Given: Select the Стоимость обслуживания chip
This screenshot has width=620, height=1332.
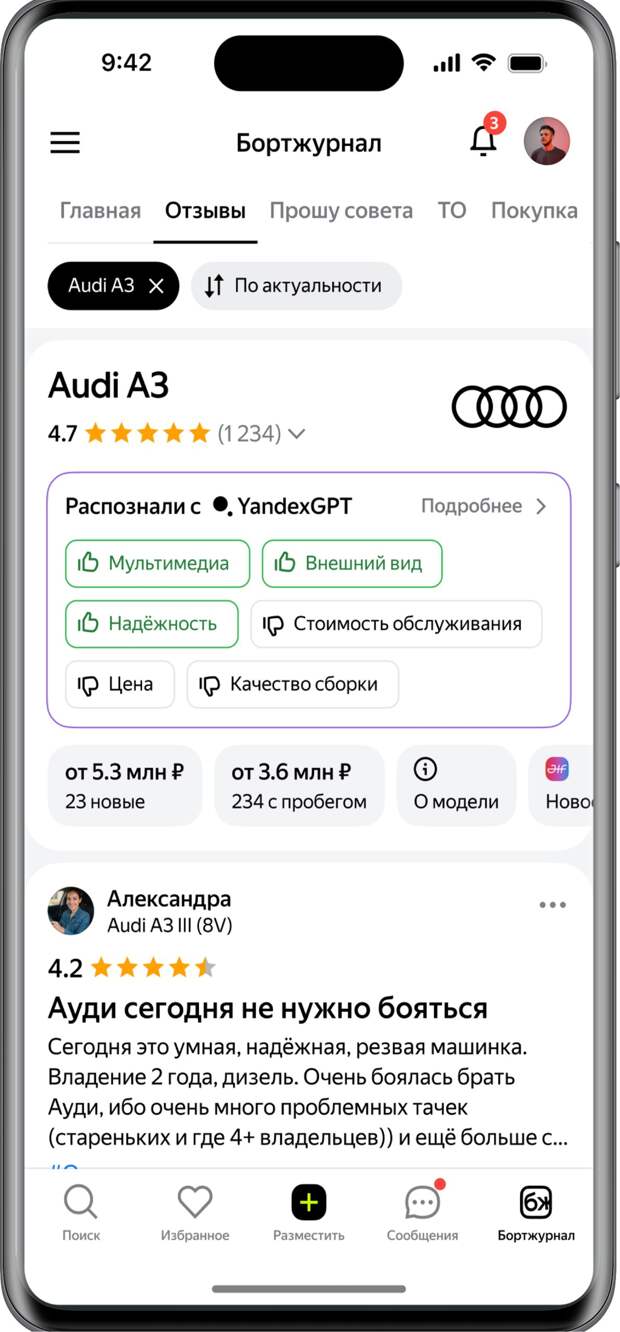Looking at the screenshot, I should tap(396, 624).
